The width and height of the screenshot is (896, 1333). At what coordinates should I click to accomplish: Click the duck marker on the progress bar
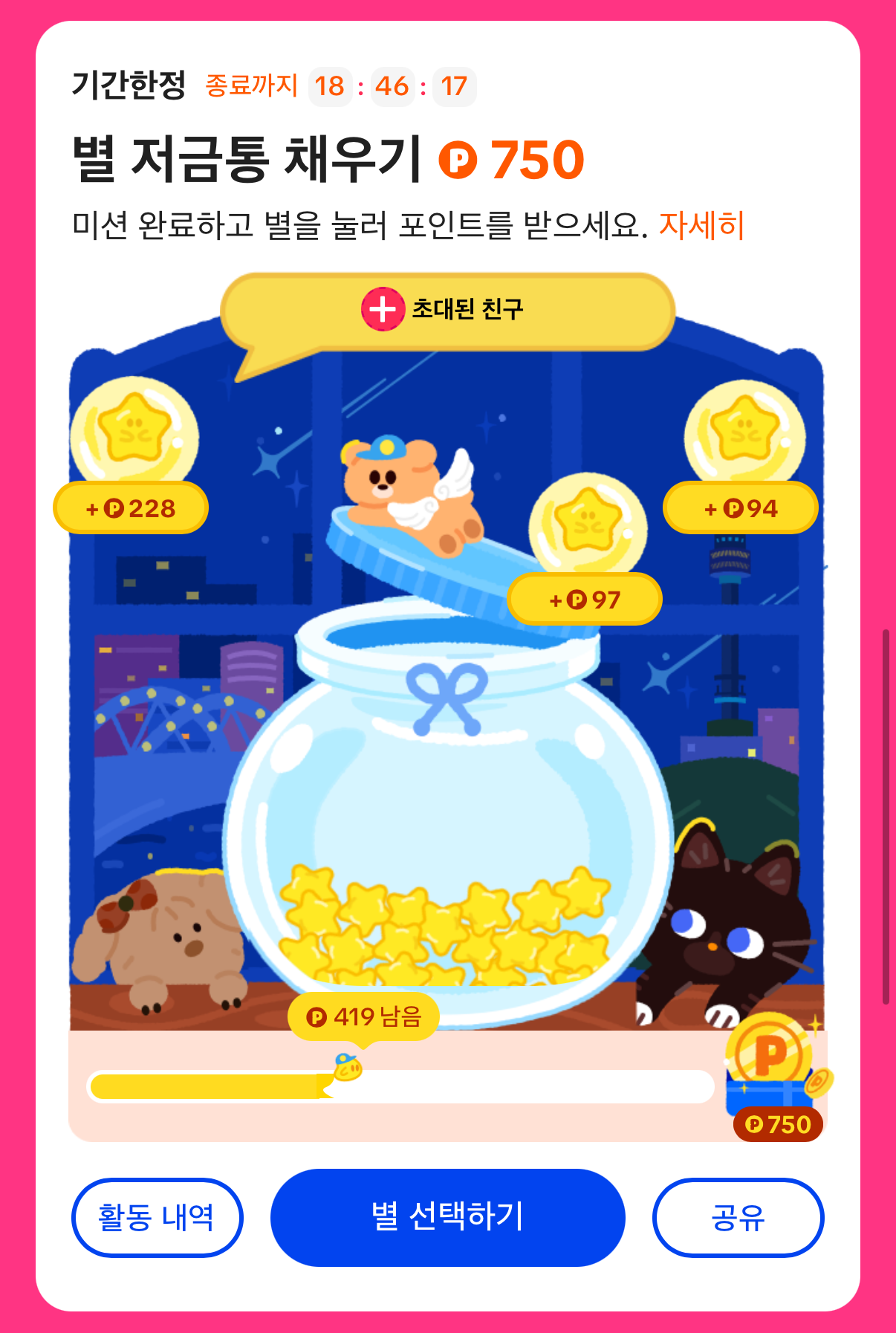tap(346, 1070)
